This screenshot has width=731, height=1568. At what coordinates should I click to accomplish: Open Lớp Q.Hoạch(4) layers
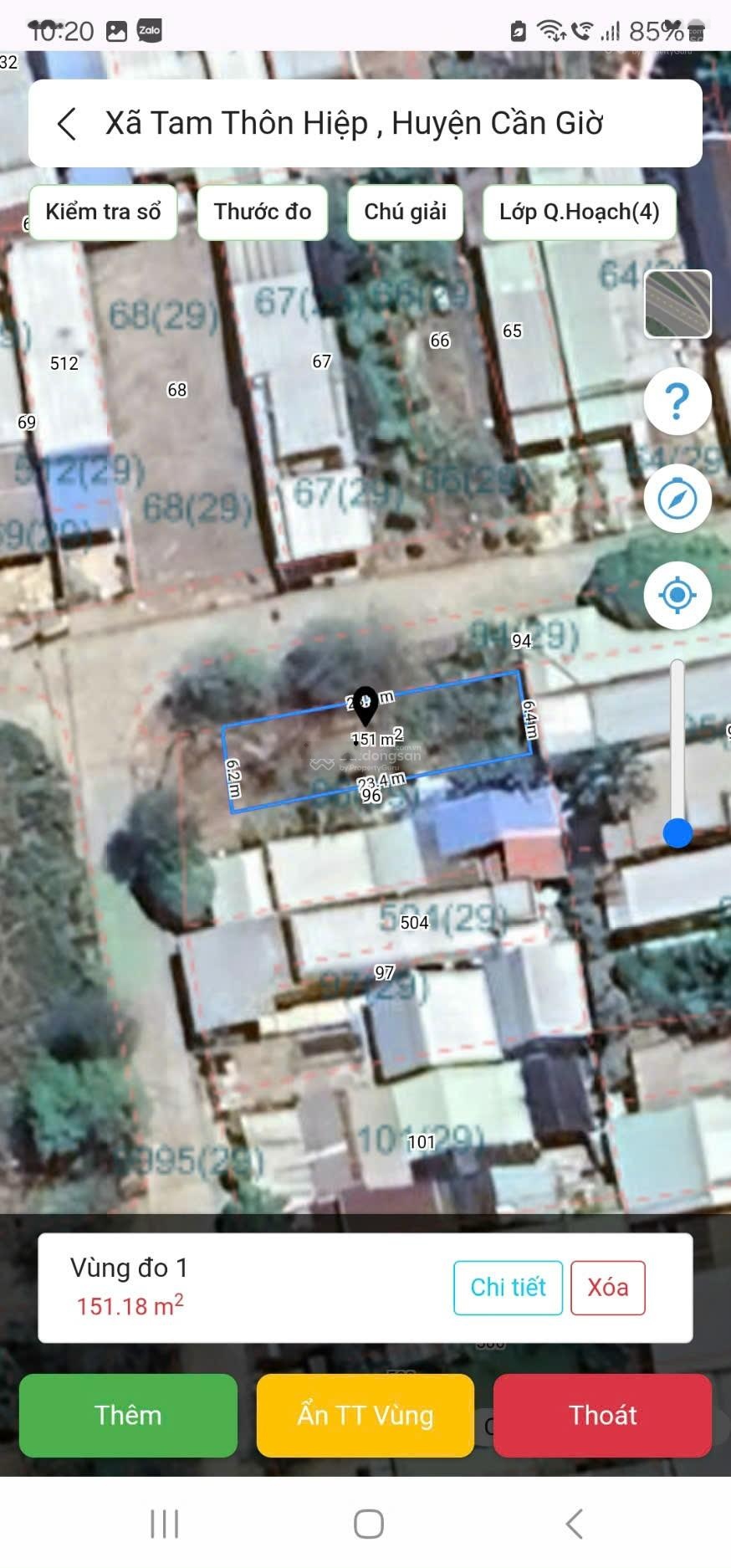(579, 212)
